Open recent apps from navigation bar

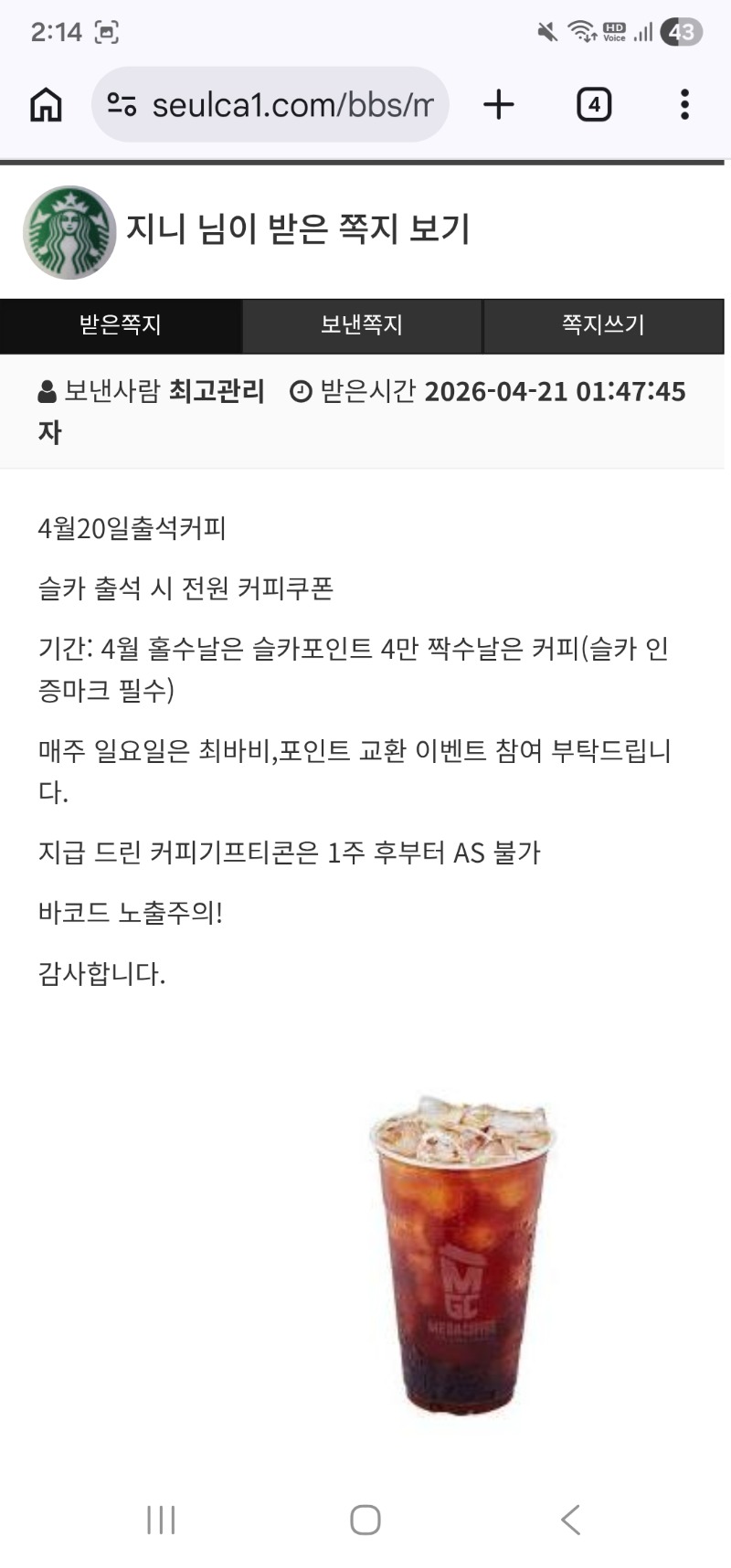point(161,1520)
